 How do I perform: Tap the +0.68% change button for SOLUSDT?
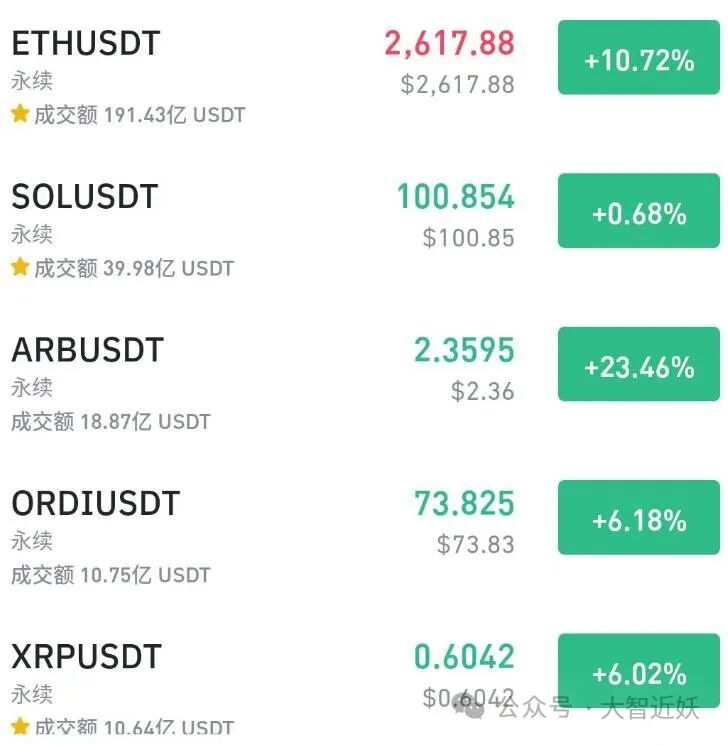pos(639,210)
